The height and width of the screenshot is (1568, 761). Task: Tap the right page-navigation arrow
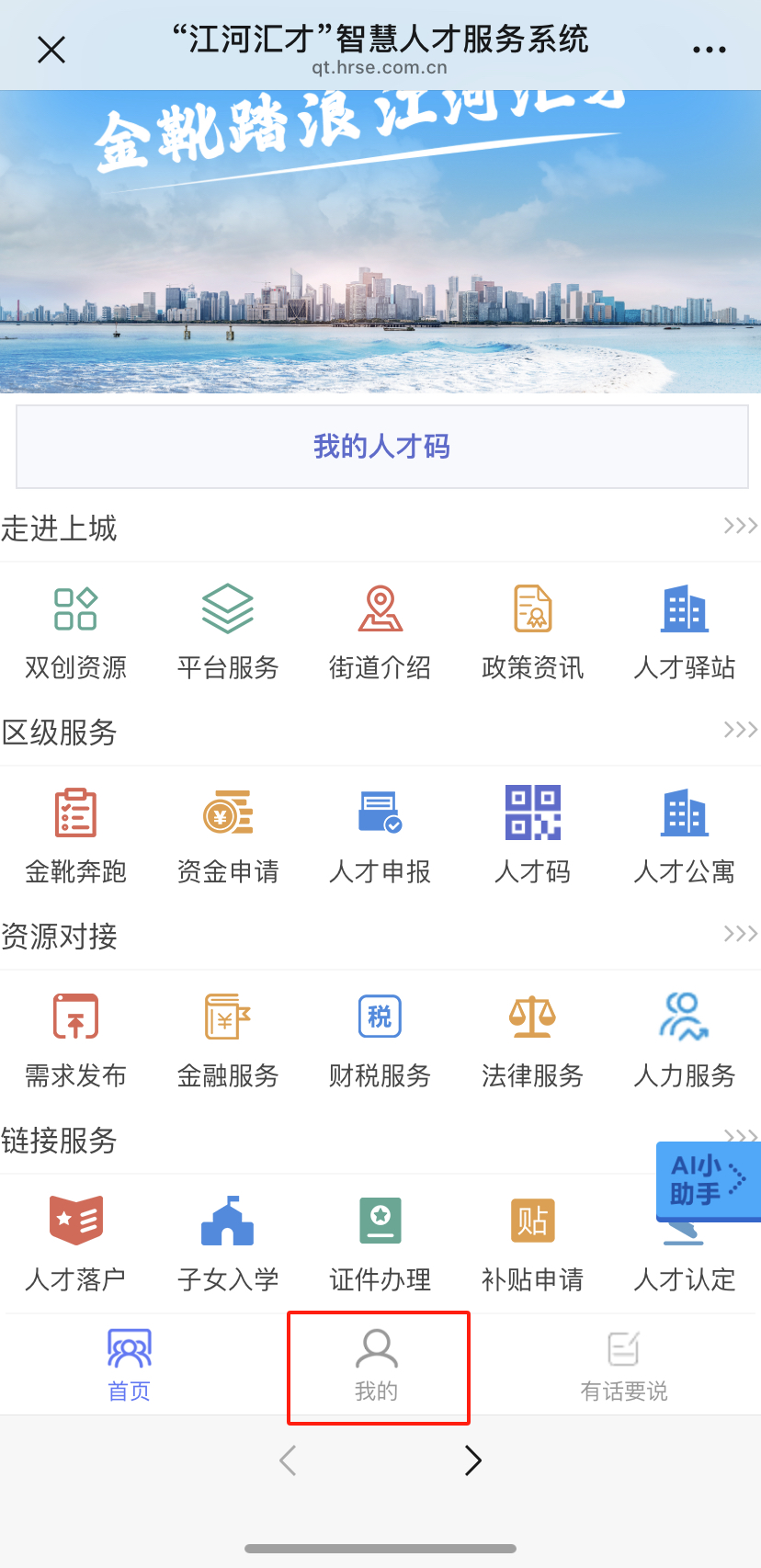[471, 1460]
